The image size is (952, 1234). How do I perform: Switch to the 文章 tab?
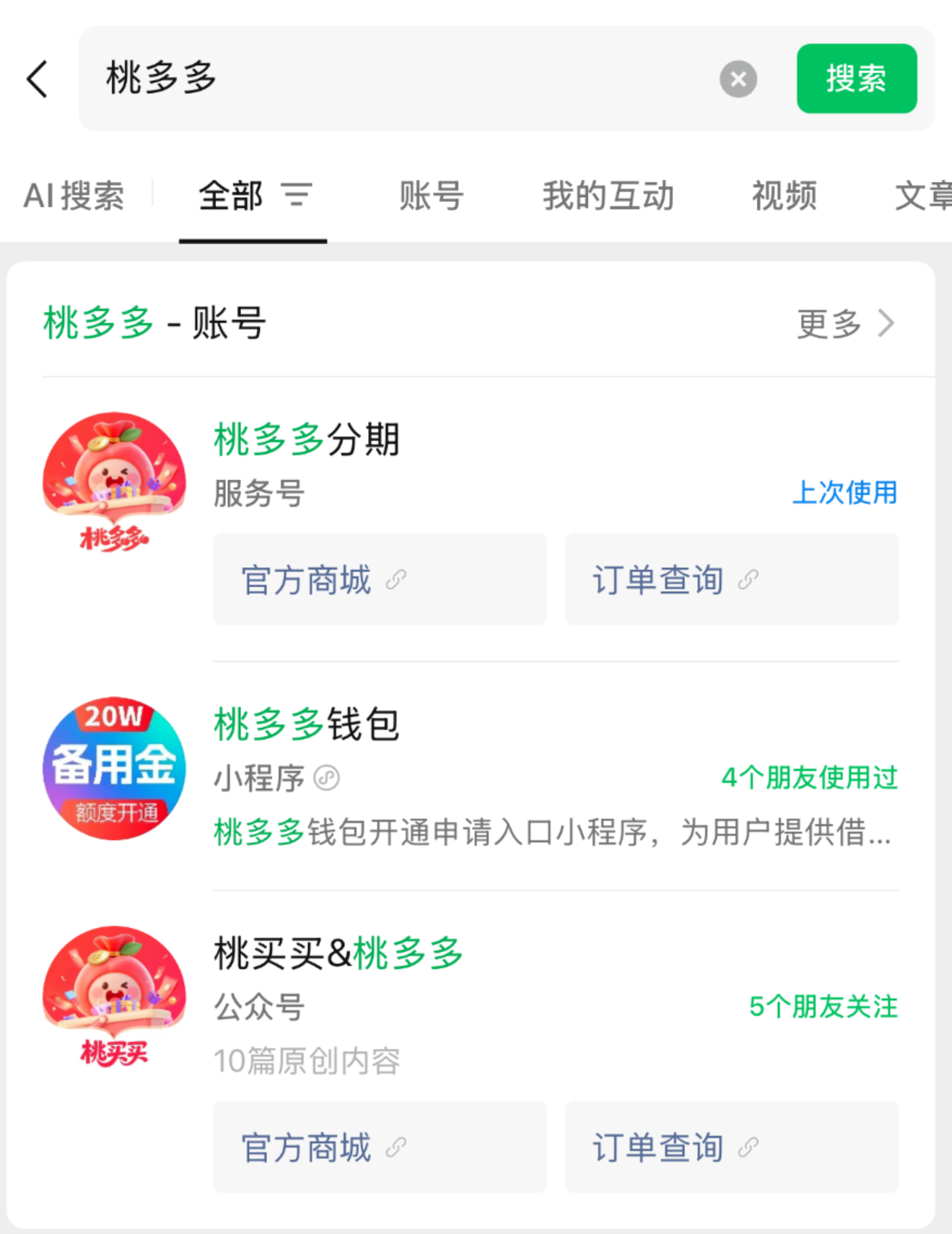tap(922, 196)
